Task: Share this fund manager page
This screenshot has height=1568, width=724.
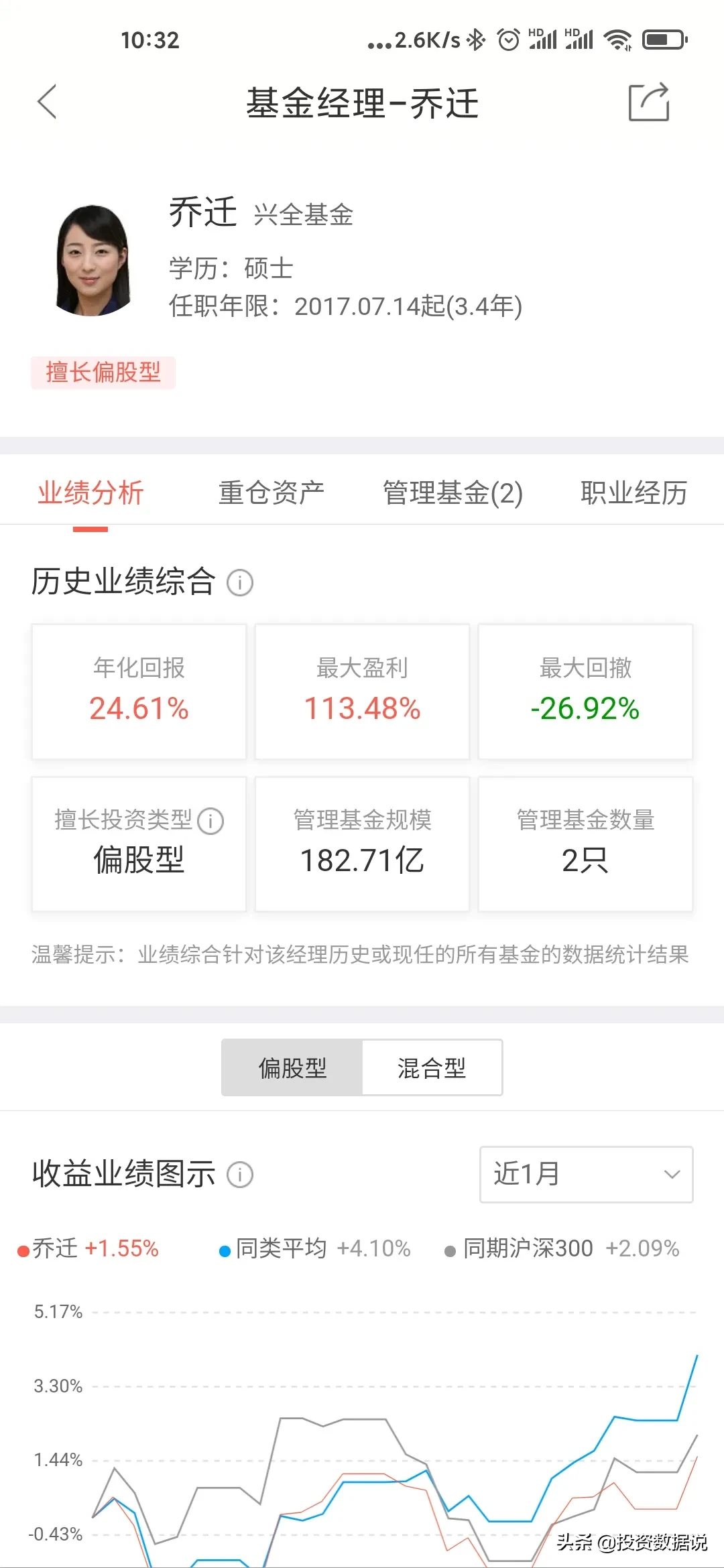Action: 649,102
